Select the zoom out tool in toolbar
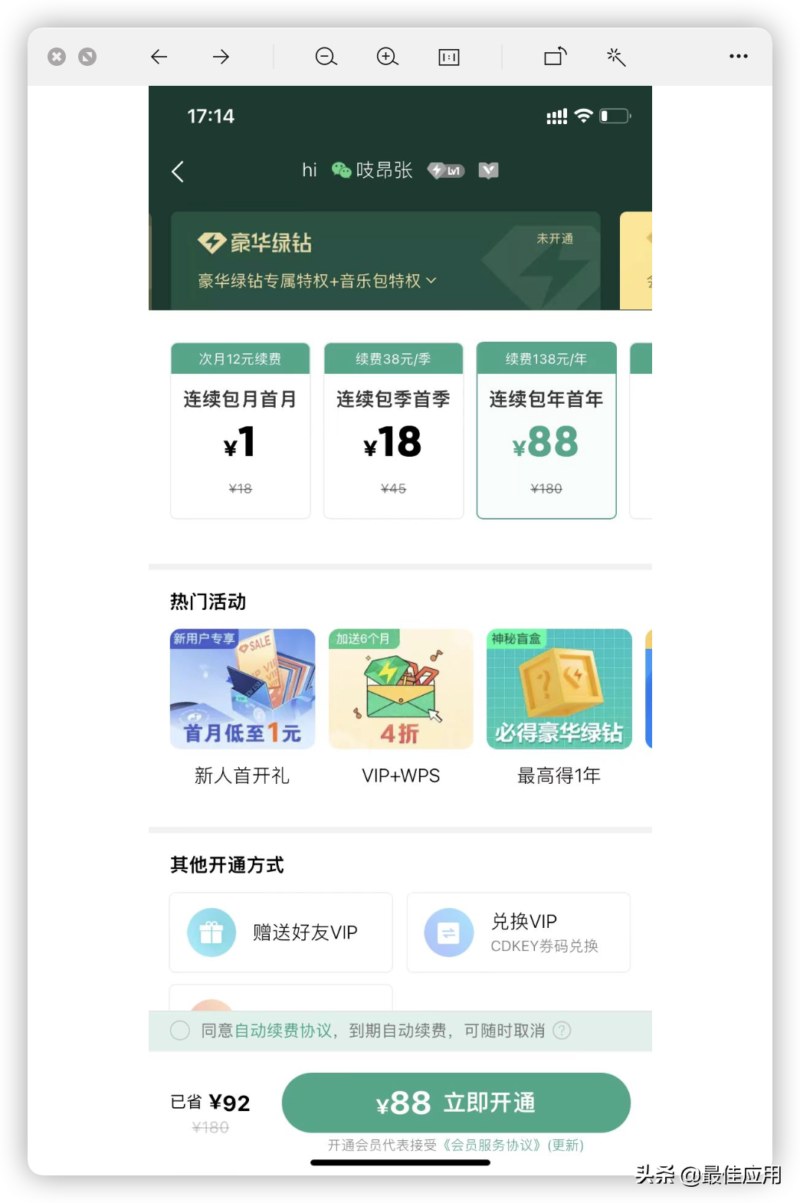 pyautogui.click(x=326, y=57)
